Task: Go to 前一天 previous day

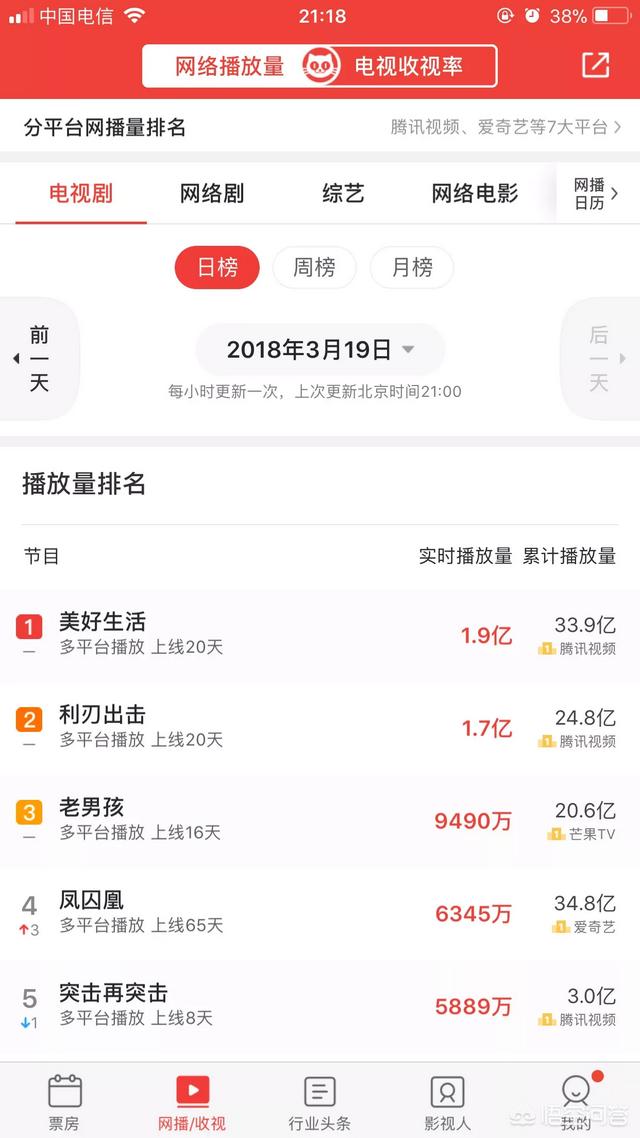Action: coord(38,359)
